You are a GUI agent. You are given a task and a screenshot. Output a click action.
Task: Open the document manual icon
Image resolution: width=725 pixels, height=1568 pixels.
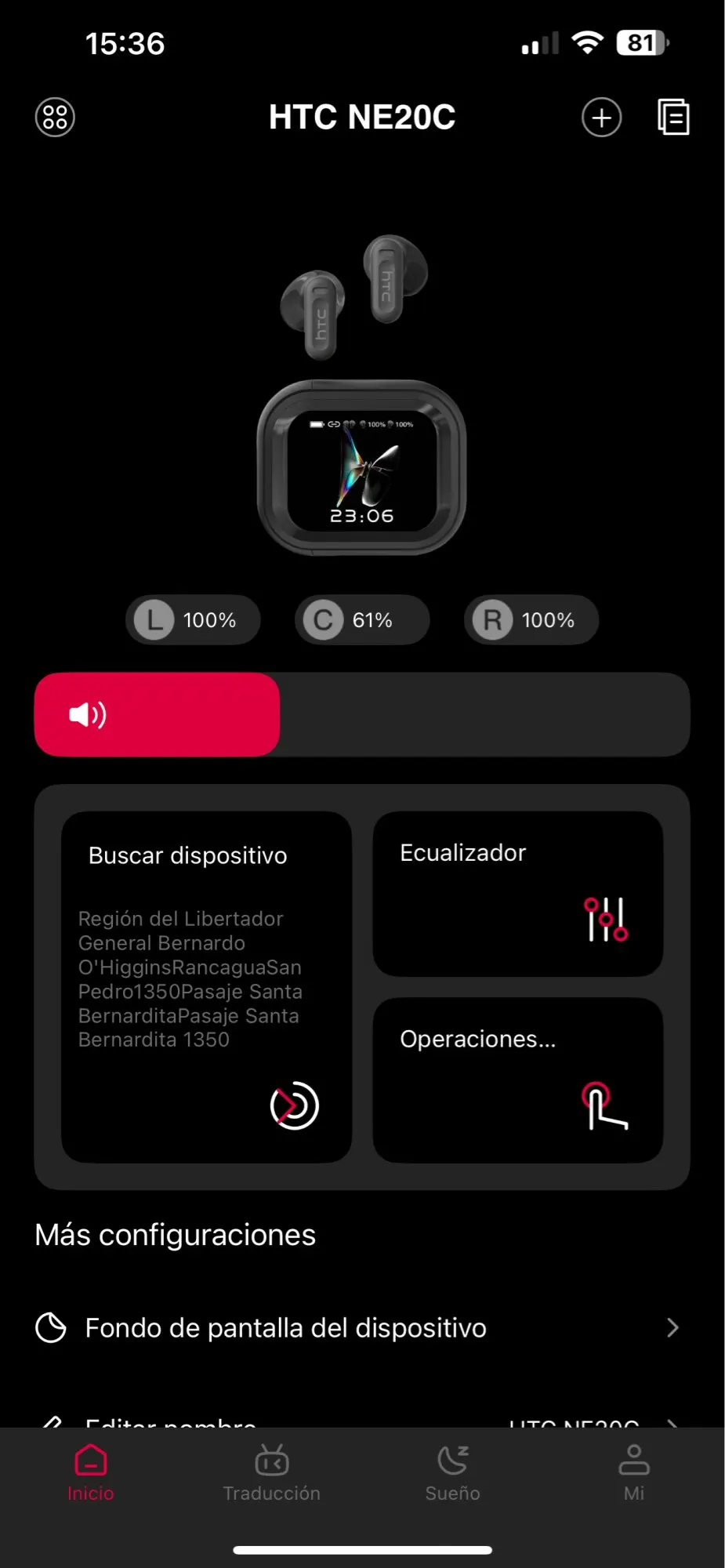(673, 118)
